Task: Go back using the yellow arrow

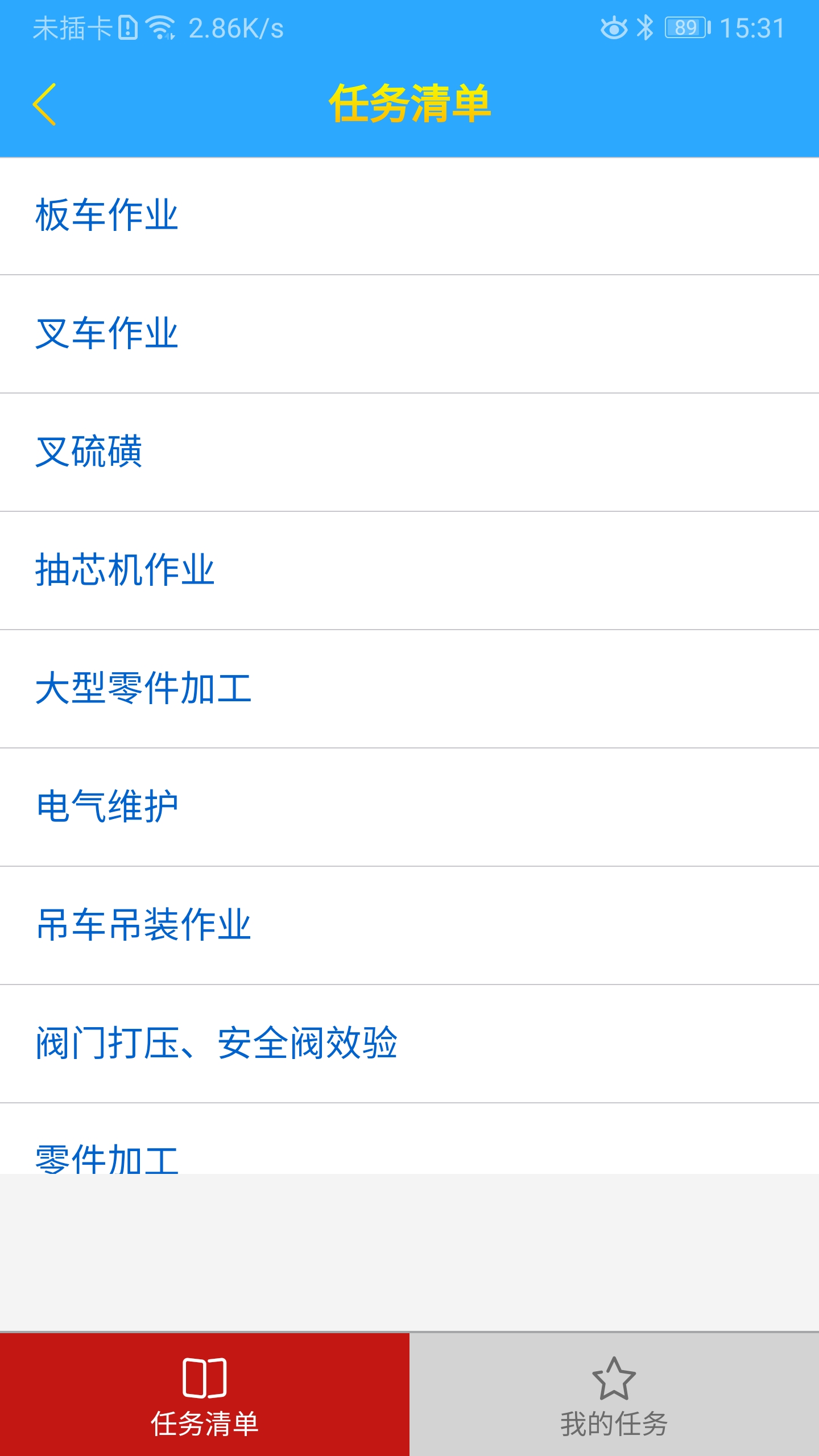Action: [44, 104]
